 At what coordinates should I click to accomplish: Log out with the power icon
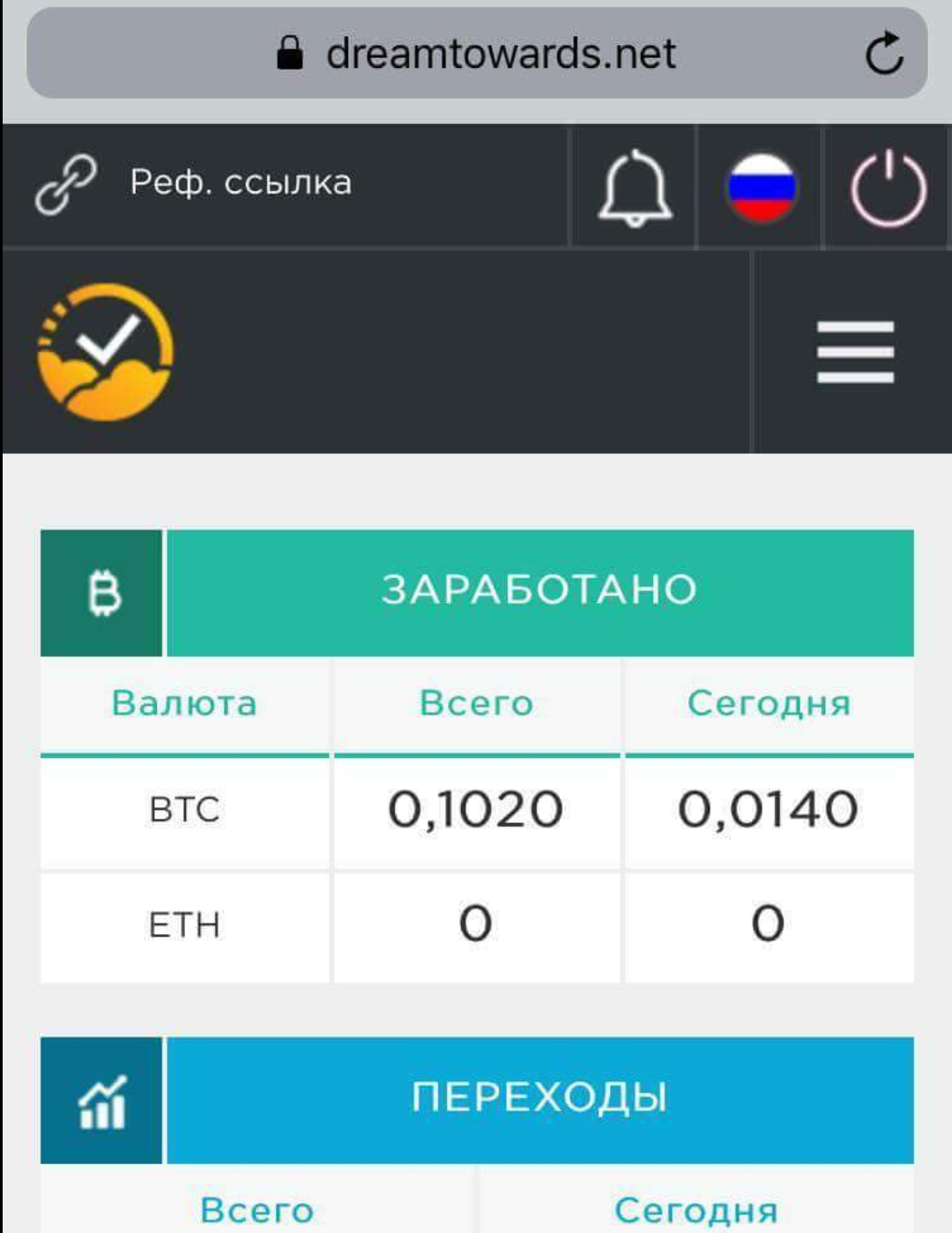pos(888,188)
